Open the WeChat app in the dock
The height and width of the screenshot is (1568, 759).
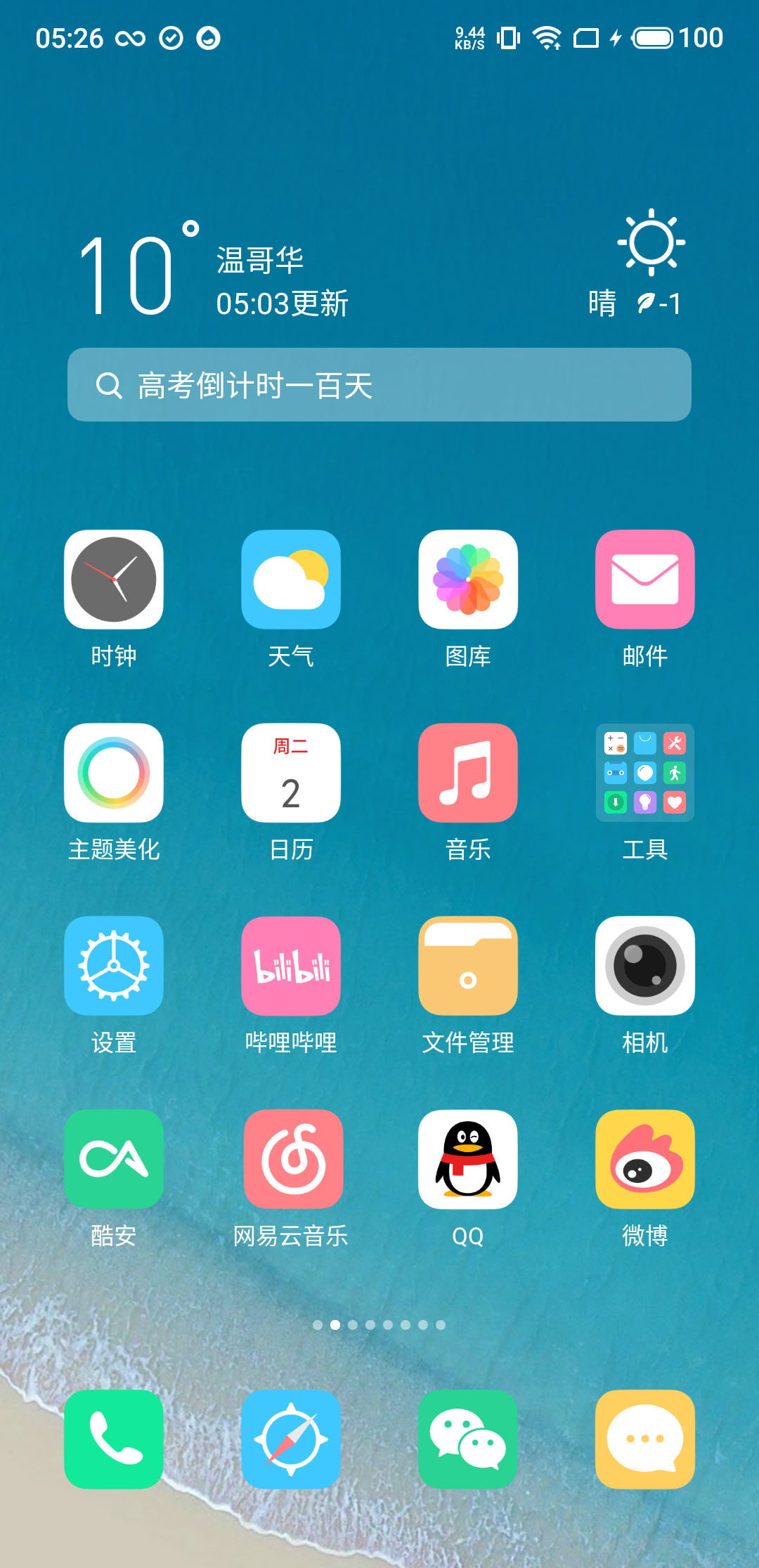[468, 1439]
